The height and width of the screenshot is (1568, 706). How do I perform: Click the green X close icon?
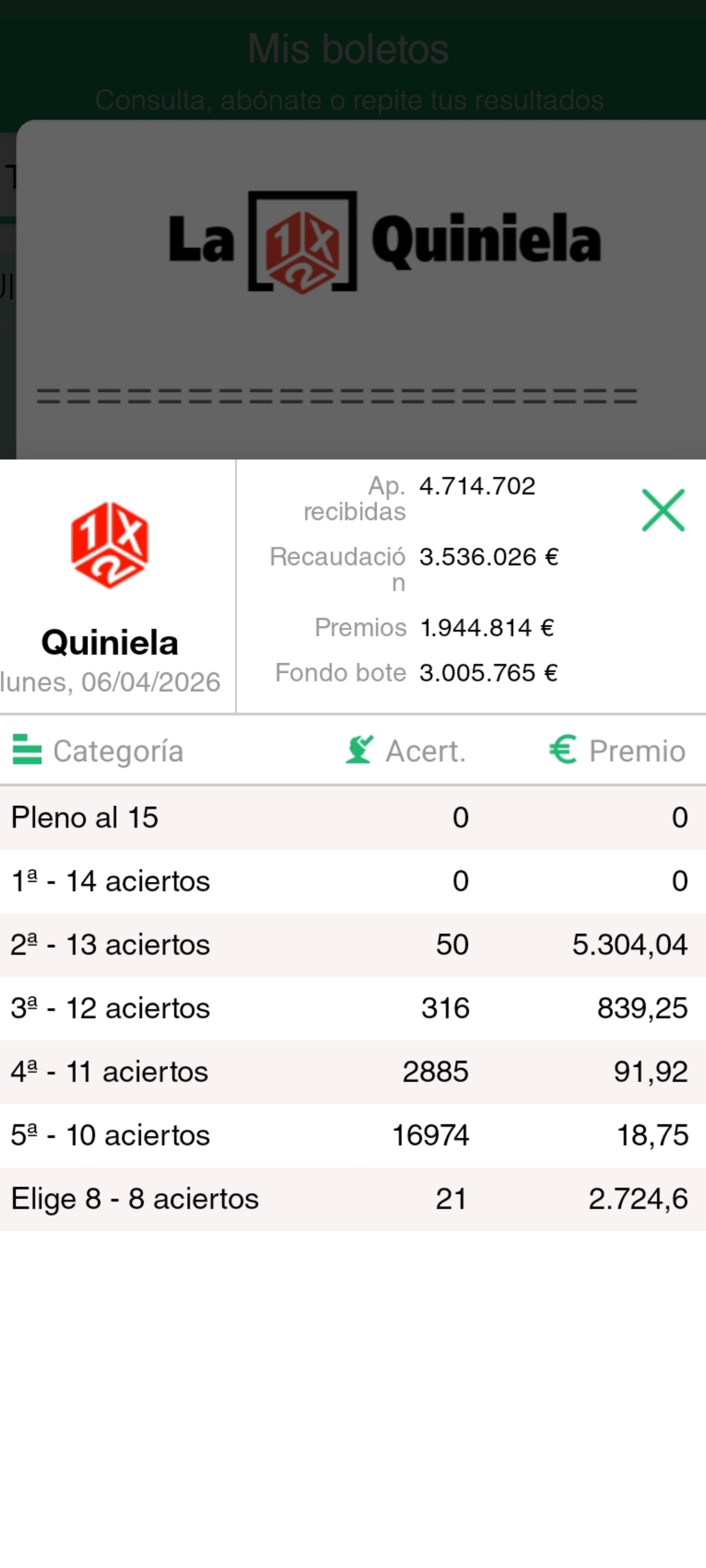coord(664,511)
